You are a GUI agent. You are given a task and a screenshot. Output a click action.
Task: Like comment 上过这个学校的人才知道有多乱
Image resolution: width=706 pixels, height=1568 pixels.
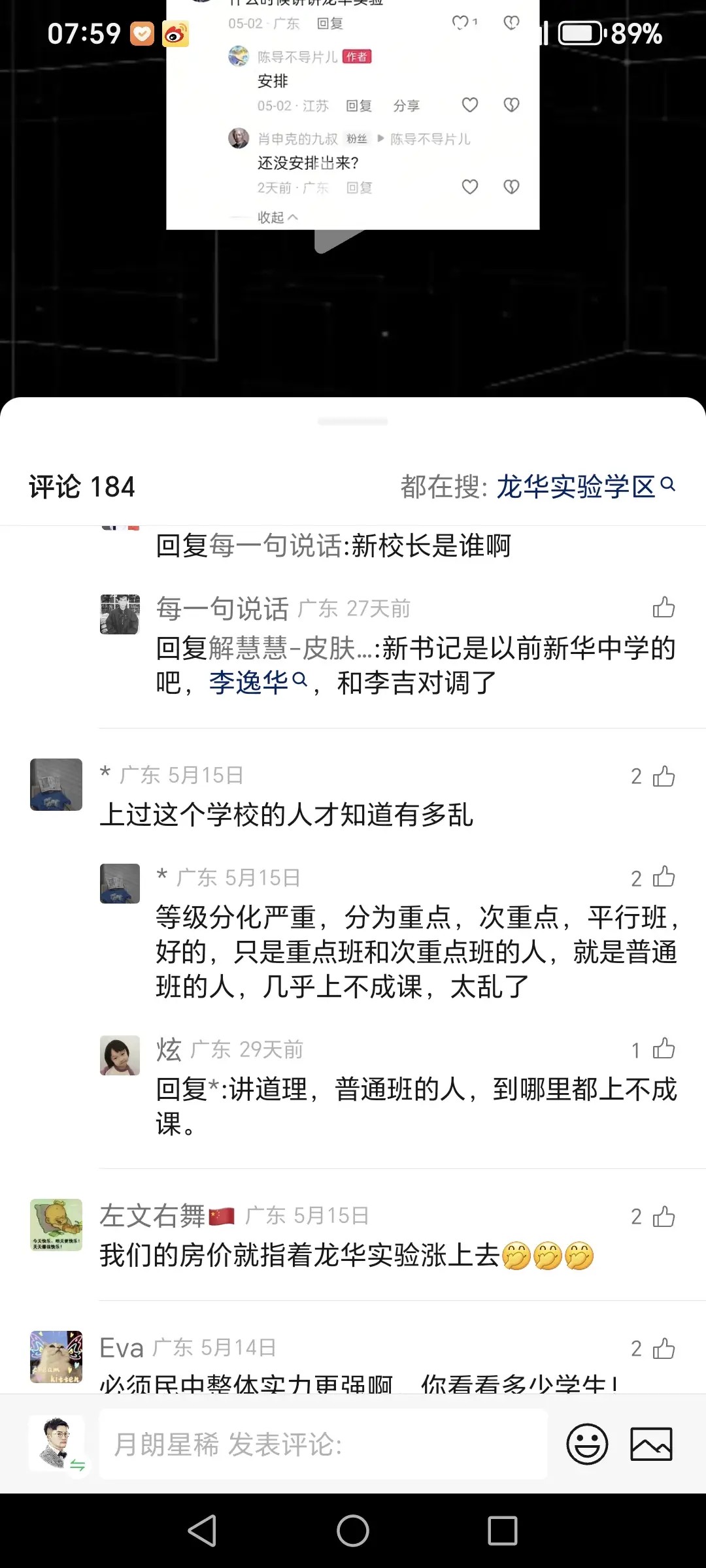pyautogui.click(x=664, y=776)
